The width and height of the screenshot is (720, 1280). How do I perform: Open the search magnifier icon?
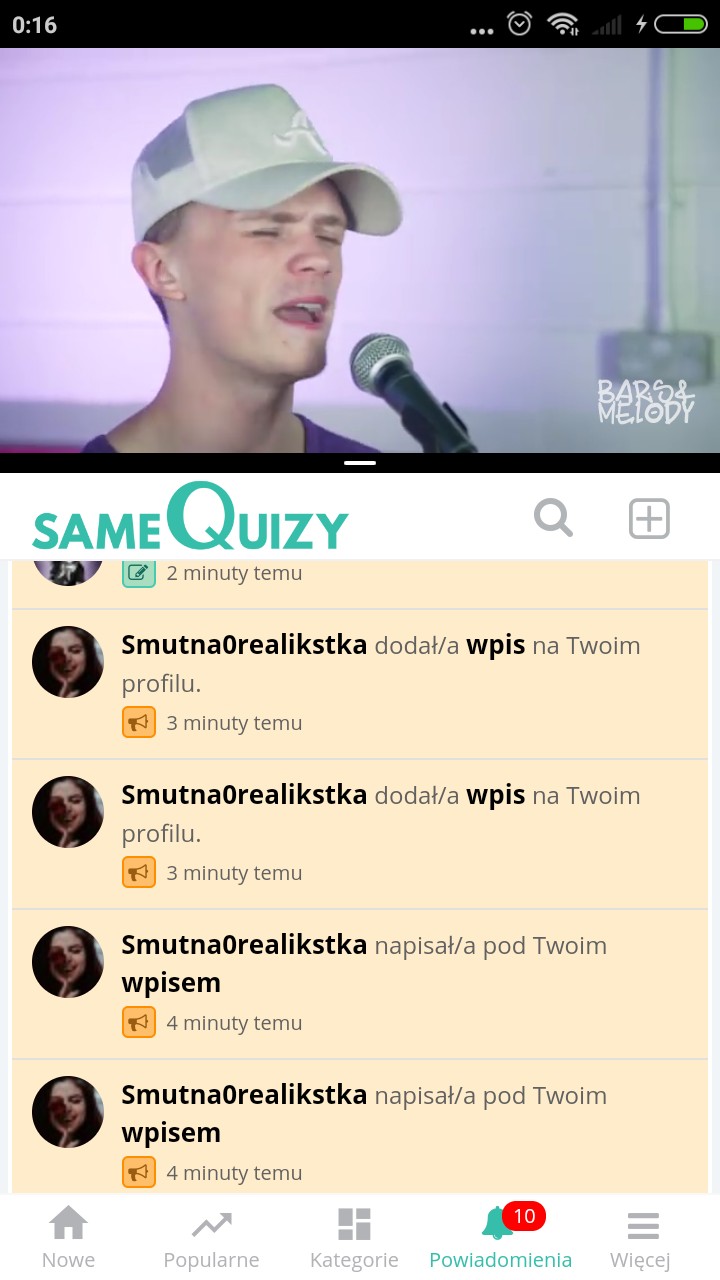pos(553,519)
